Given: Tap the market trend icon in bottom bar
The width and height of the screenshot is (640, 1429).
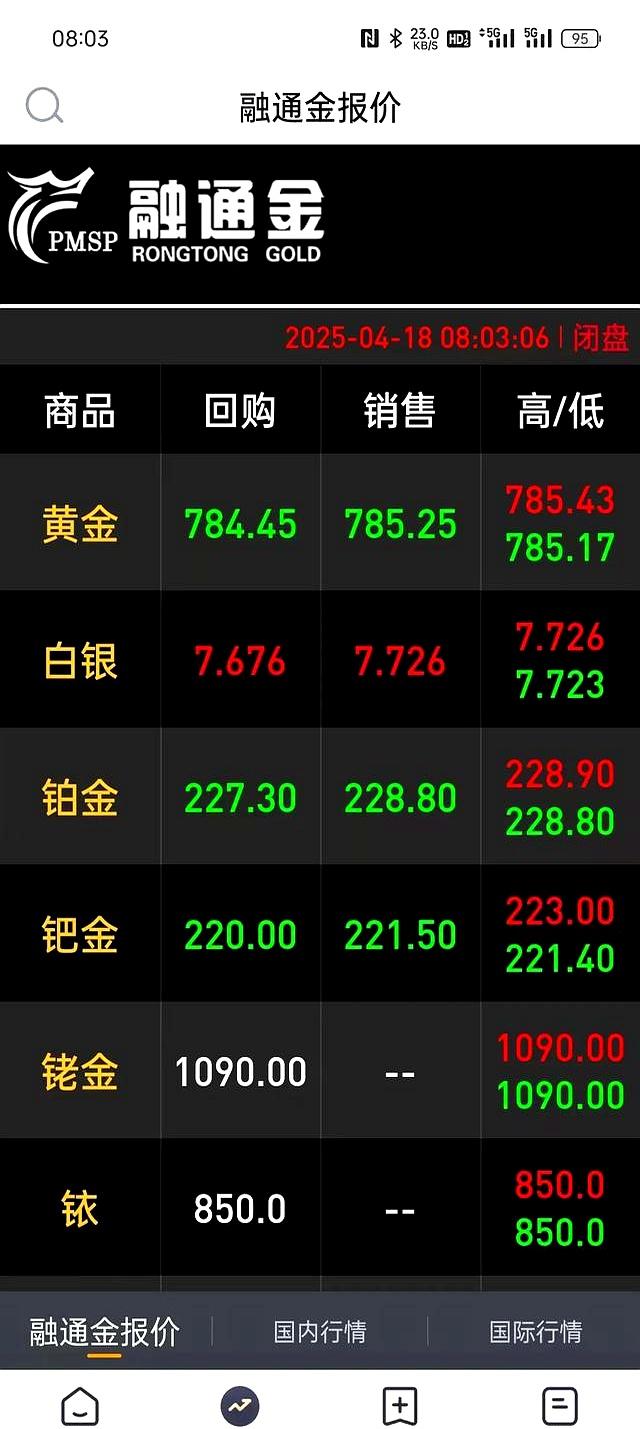Looking at the screenshot, I should pos(240,1407).
